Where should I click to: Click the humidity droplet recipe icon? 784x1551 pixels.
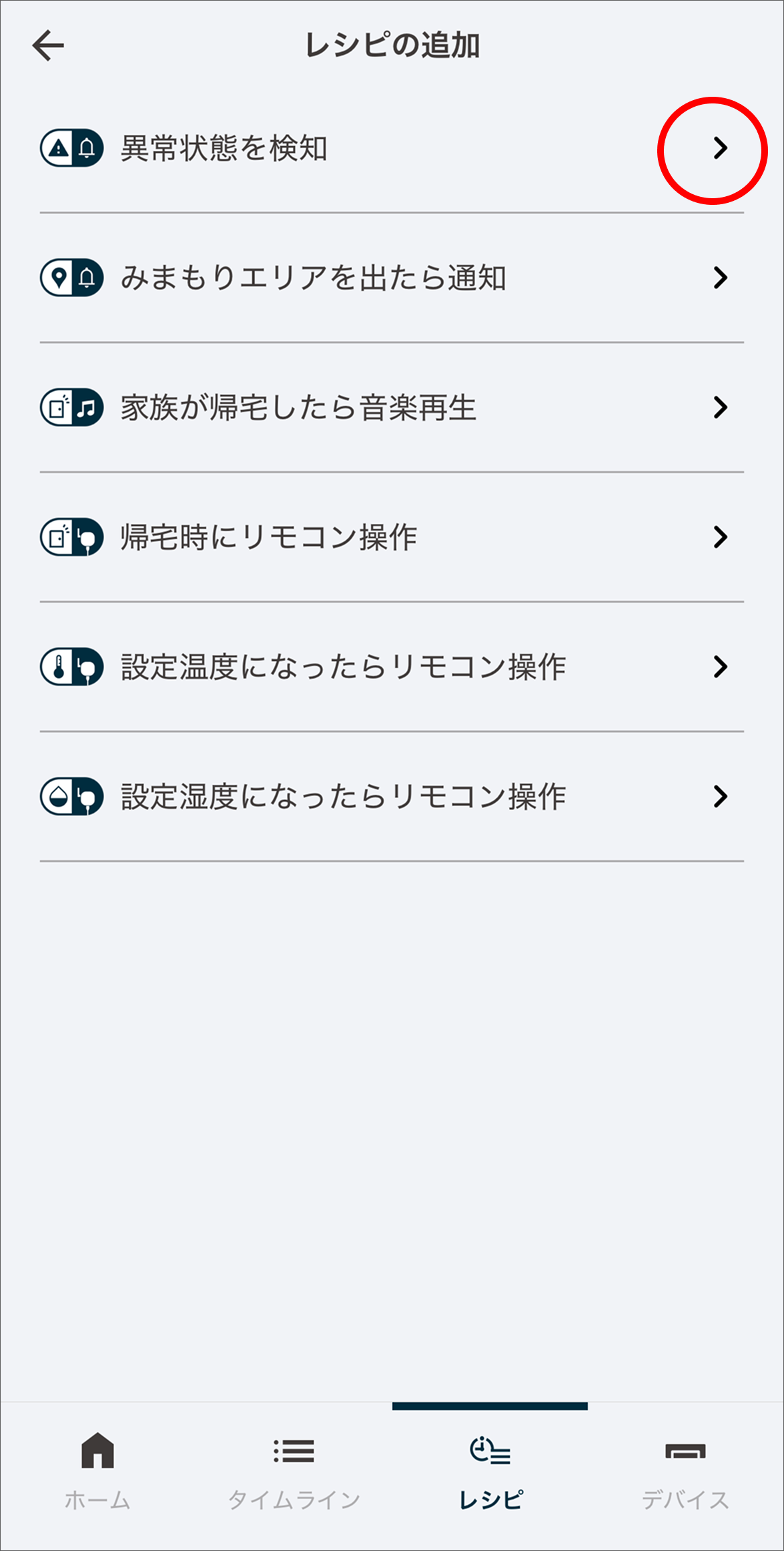71,796
